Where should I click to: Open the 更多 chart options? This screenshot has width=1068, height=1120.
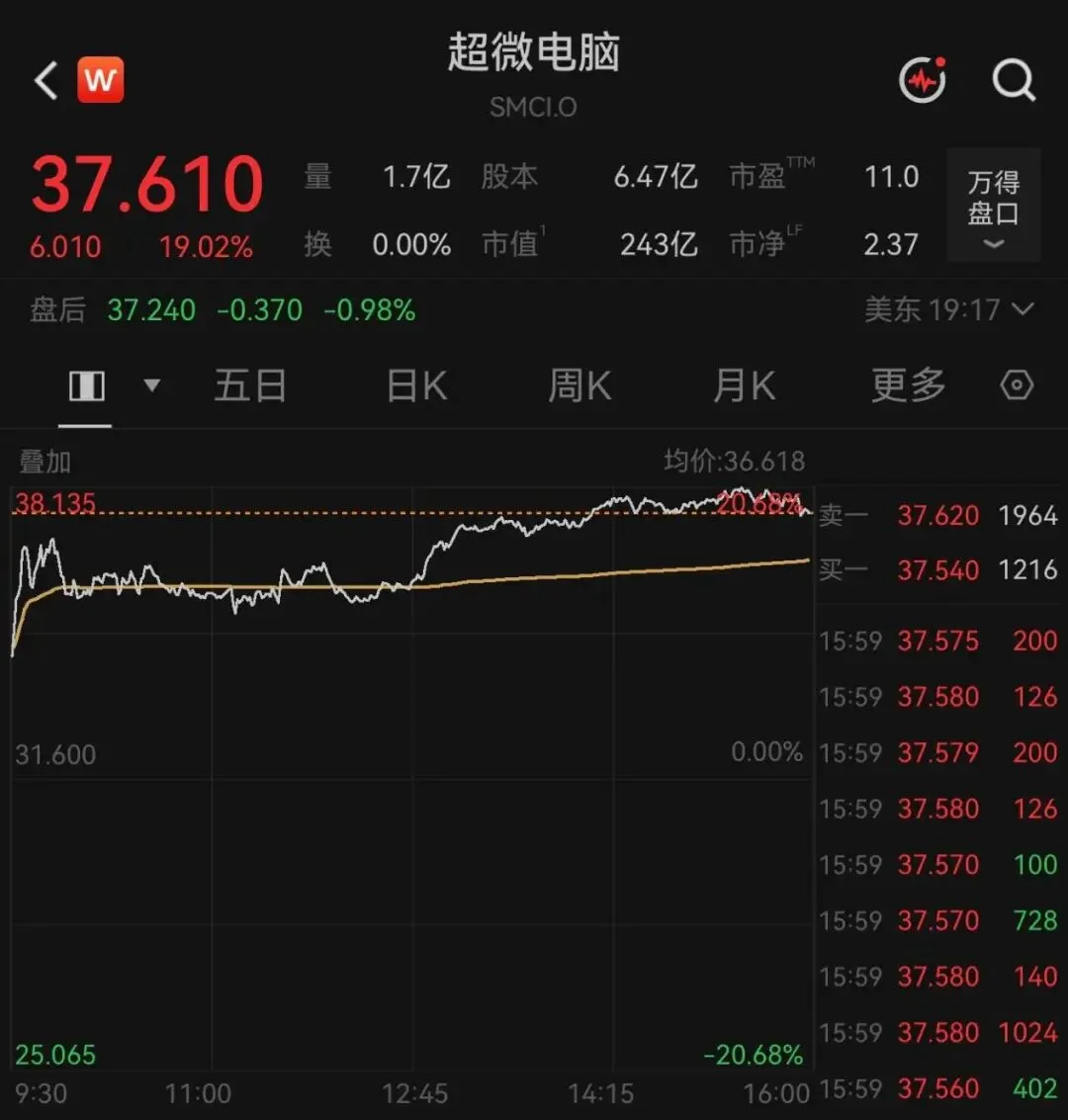click(x=908, y=386)
